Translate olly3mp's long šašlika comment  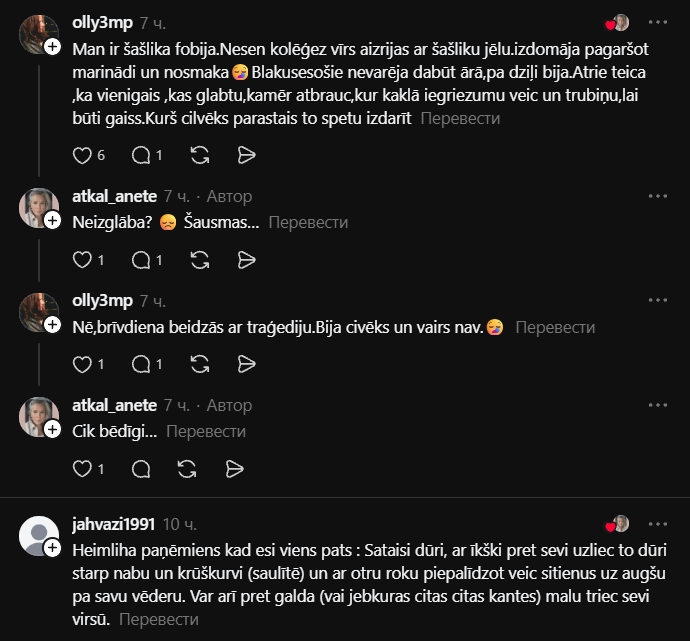(460, 118)
